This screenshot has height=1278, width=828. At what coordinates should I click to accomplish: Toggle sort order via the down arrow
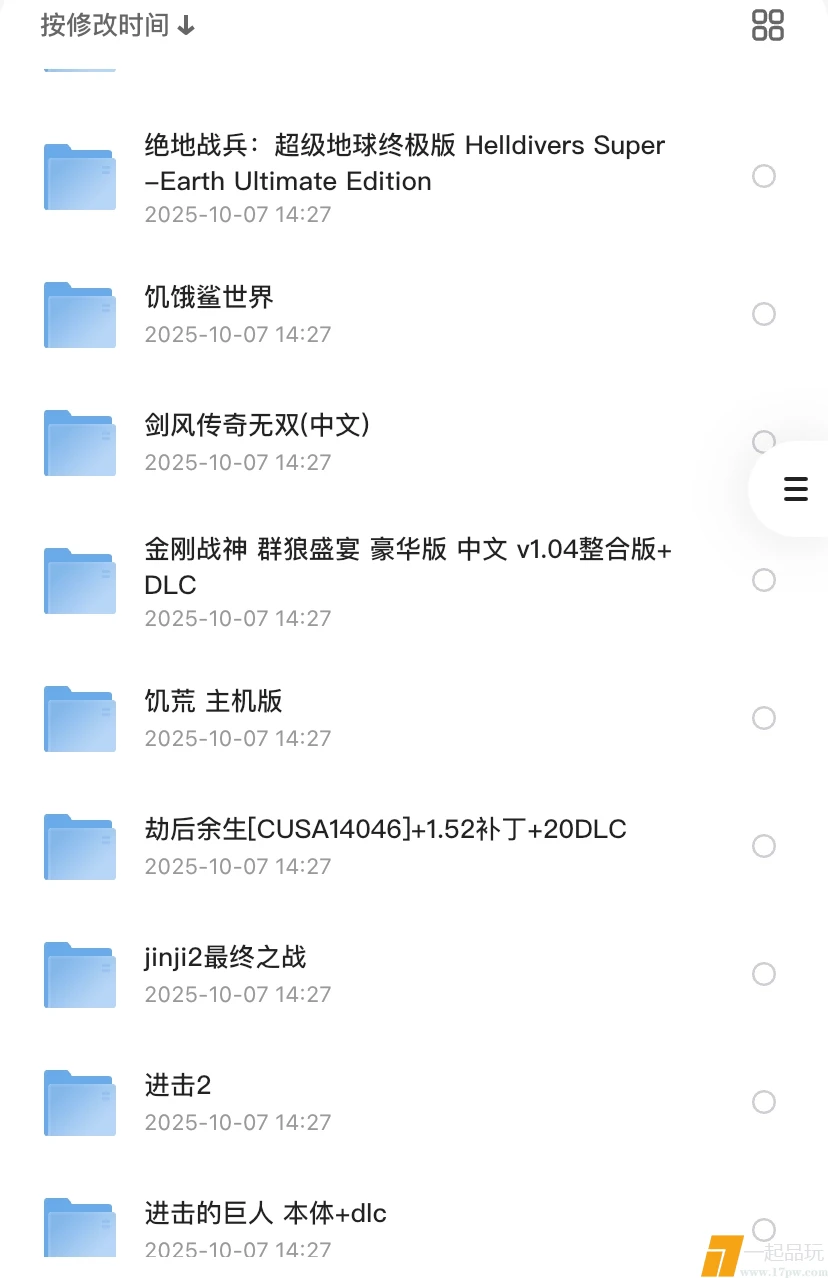pyautogui.click(x=186, y=25)
